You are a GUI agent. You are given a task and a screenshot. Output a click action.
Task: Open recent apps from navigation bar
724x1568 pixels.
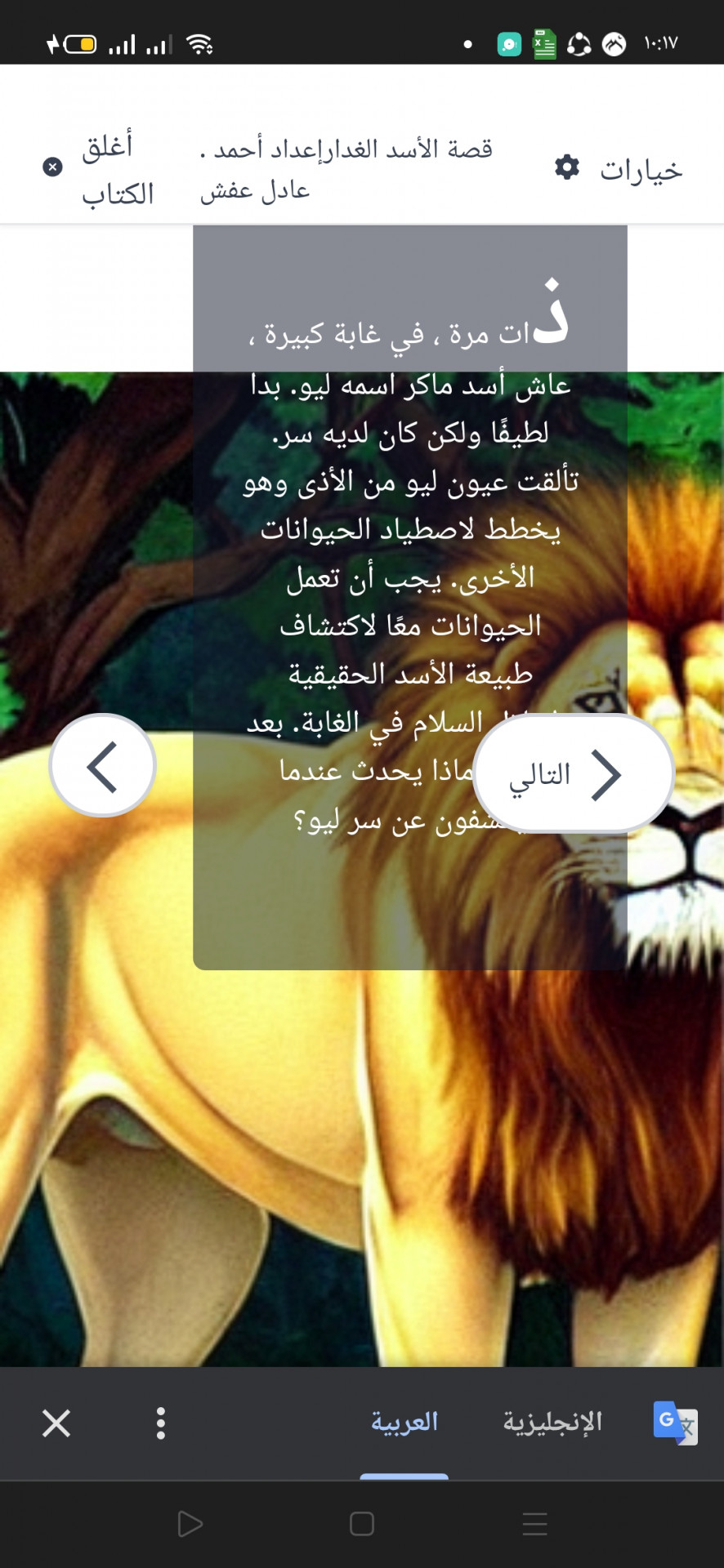534,1524
